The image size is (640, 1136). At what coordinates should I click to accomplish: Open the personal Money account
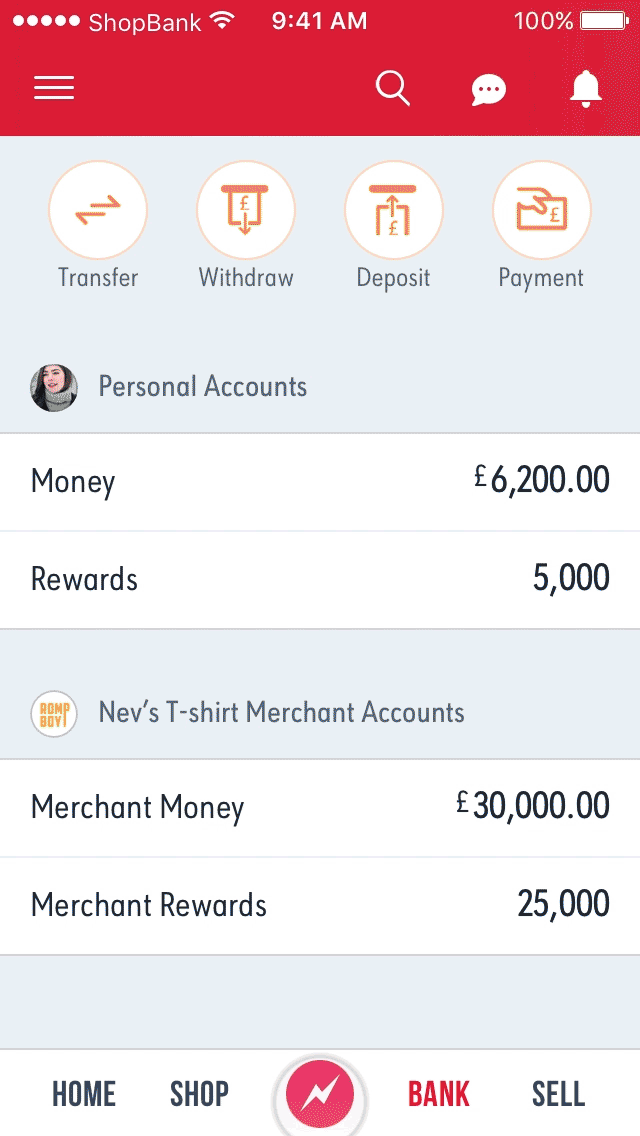point(320,482)
